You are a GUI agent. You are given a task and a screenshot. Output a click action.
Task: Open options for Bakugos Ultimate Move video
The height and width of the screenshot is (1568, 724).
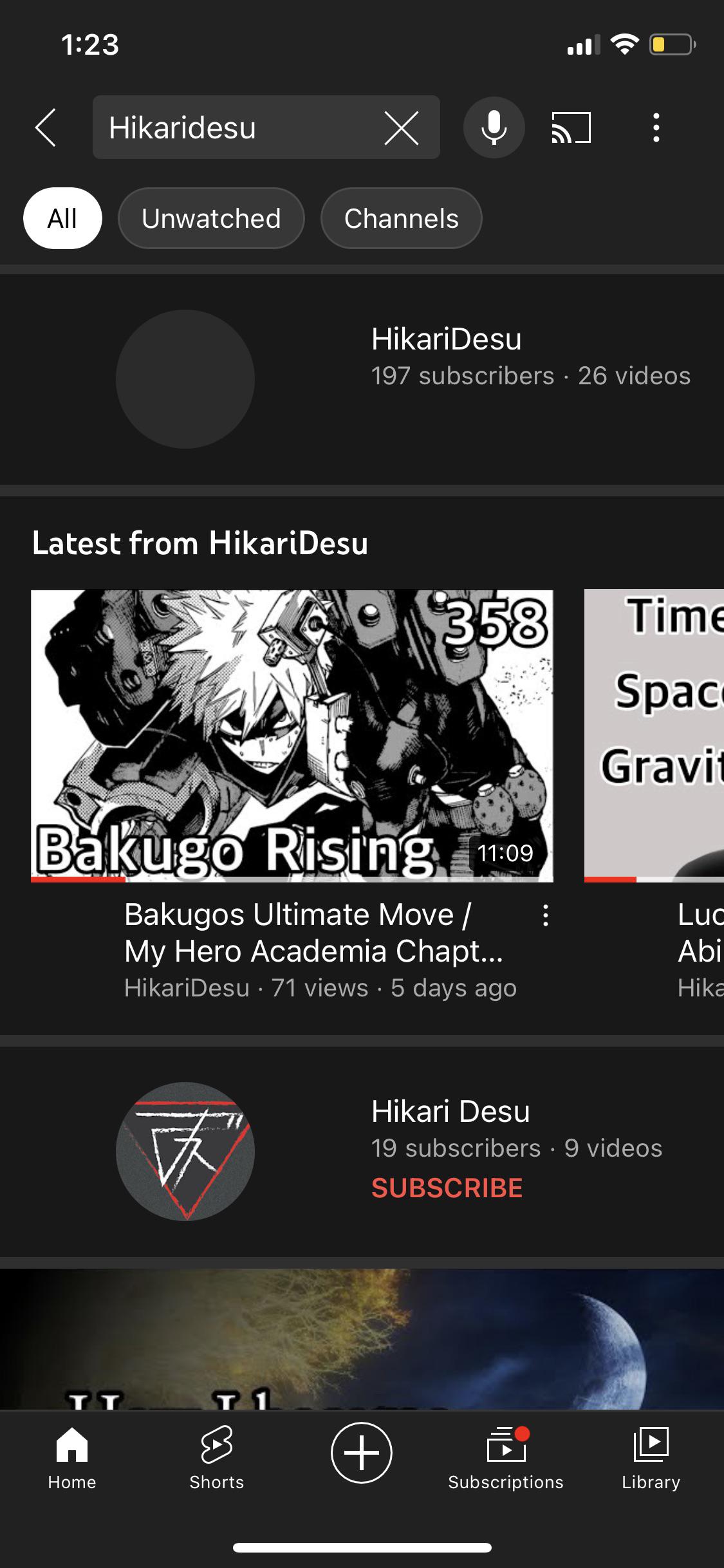(545, 915)
